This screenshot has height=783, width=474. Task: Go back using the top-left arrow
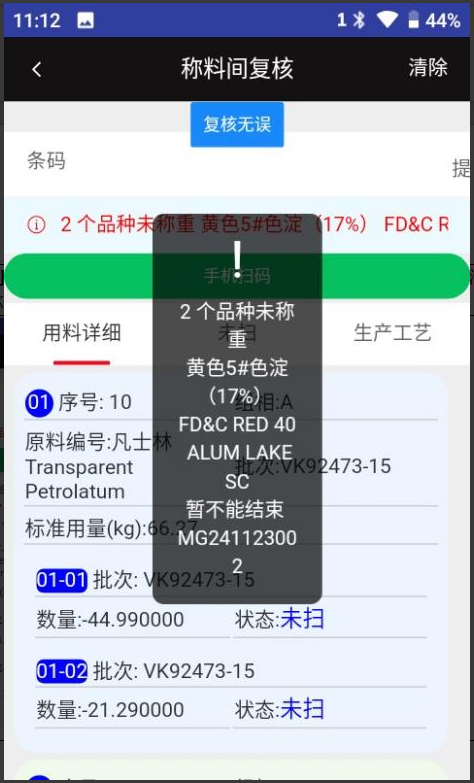tap(37, 69)
